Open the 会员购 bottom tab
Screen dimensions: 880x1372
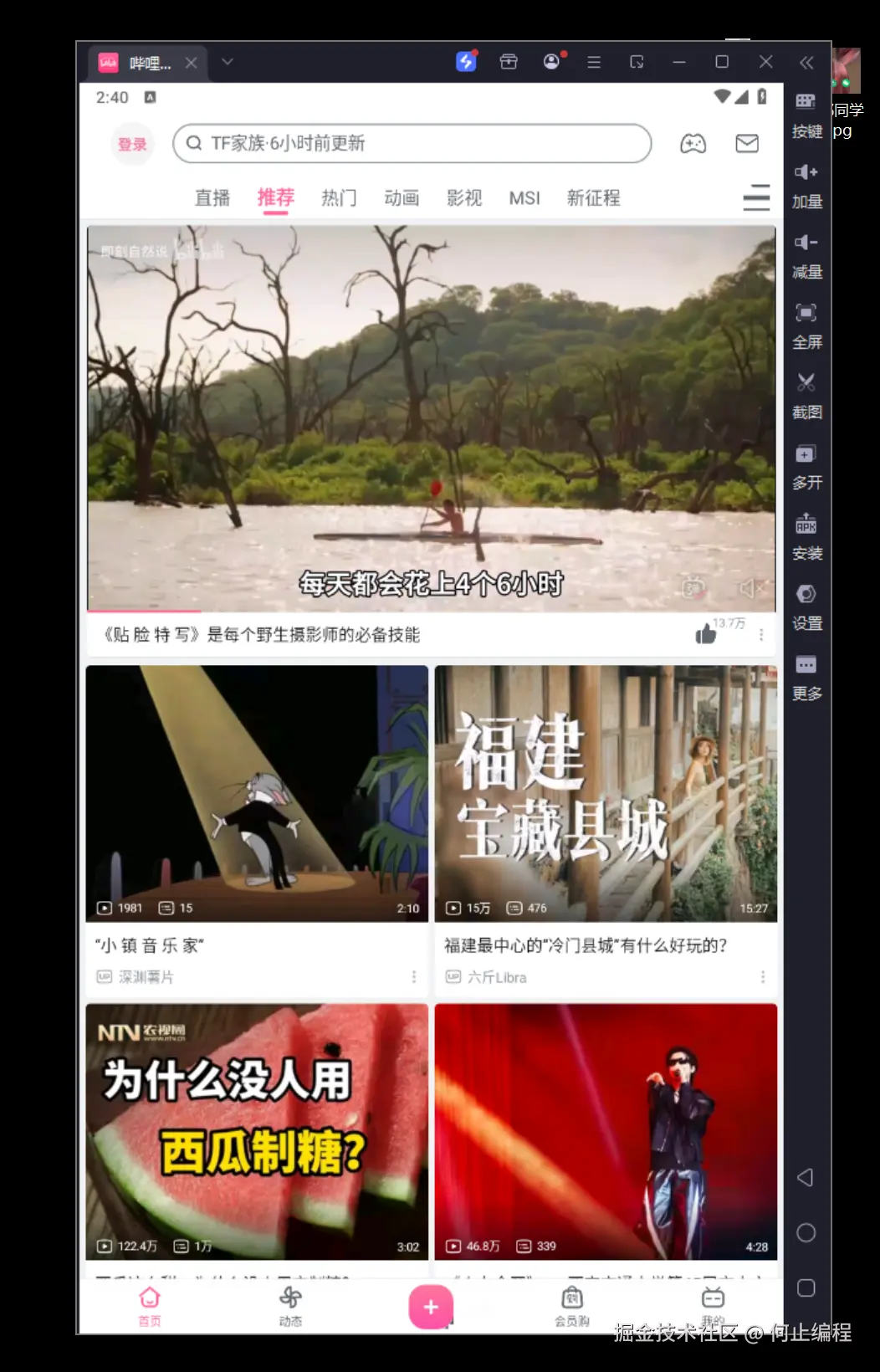(x=572, y=1305)
